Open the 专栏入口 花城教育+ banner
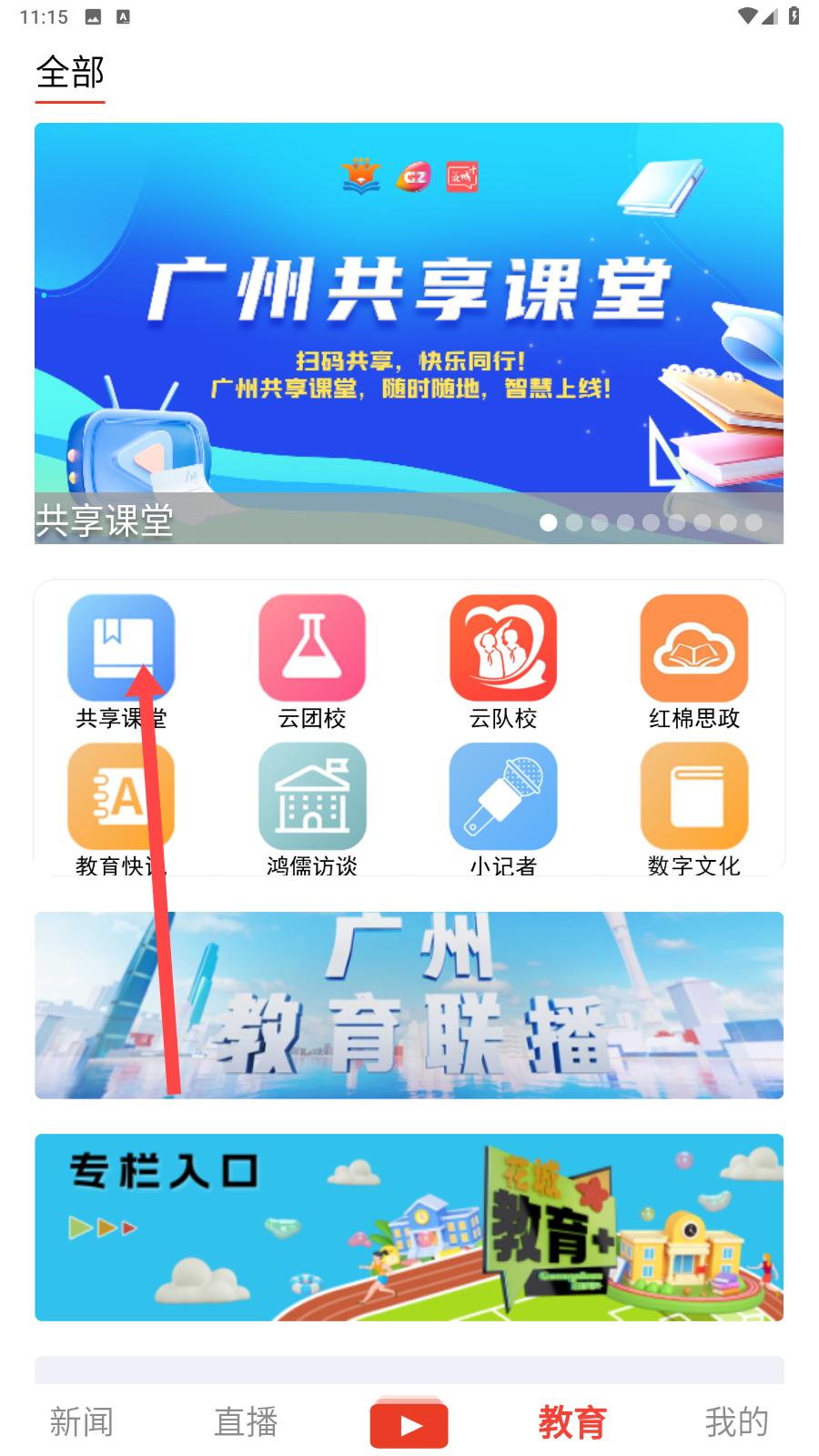This screenshot has height=1456, width=819. tap(409, 1227)
